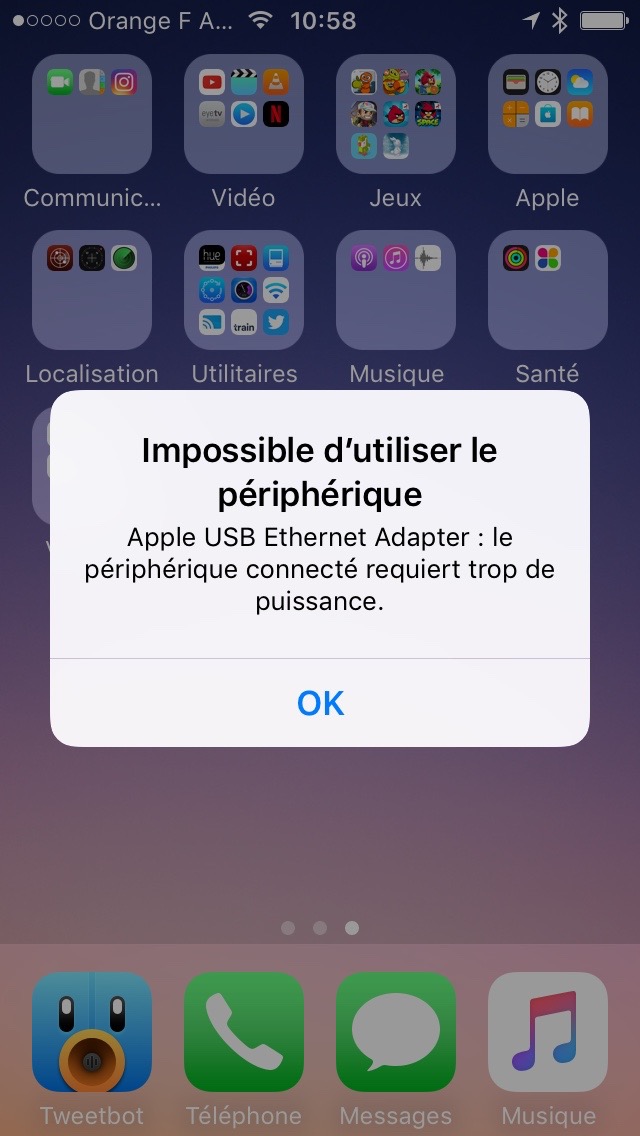Screen dimensions: 640x1136
Task: Dismiss the alert with OK
Action: 320,703
